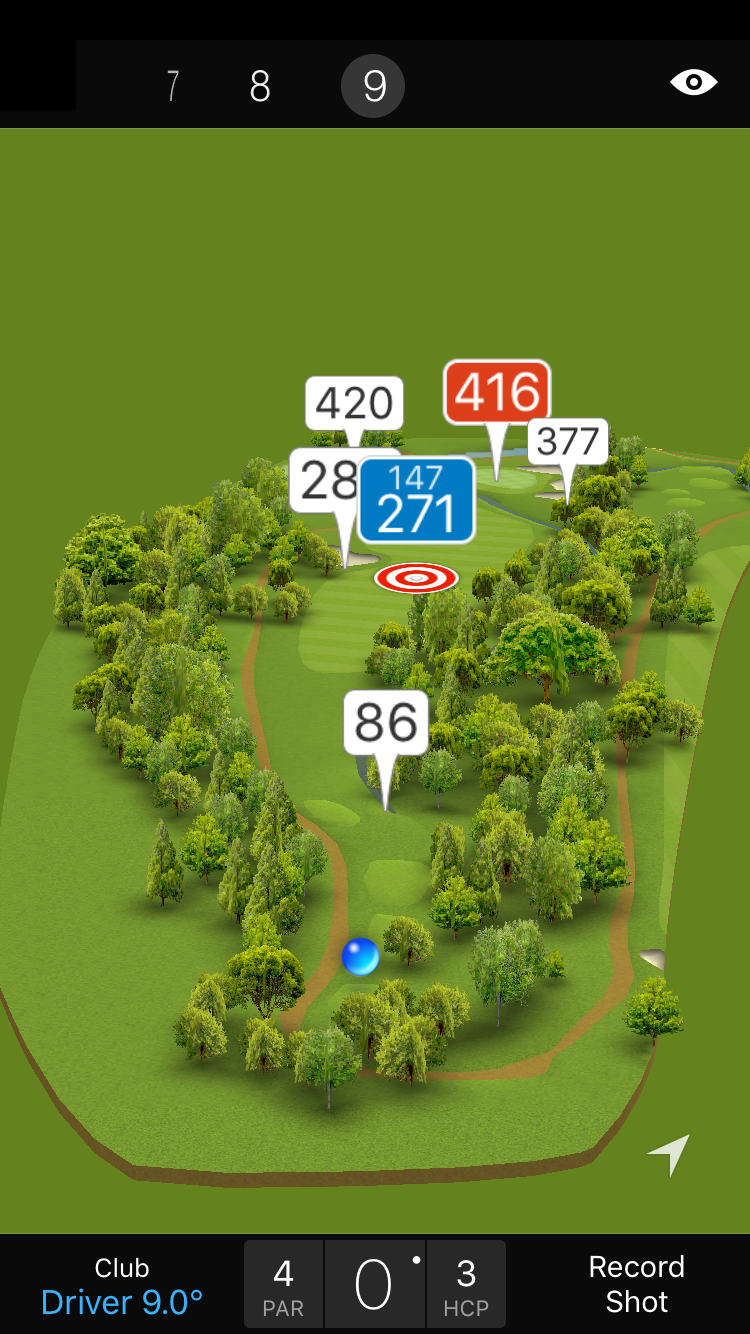Select hole 9 in selector
Image resolution: width=750 pixels, height=1334 pixels.
373,87
